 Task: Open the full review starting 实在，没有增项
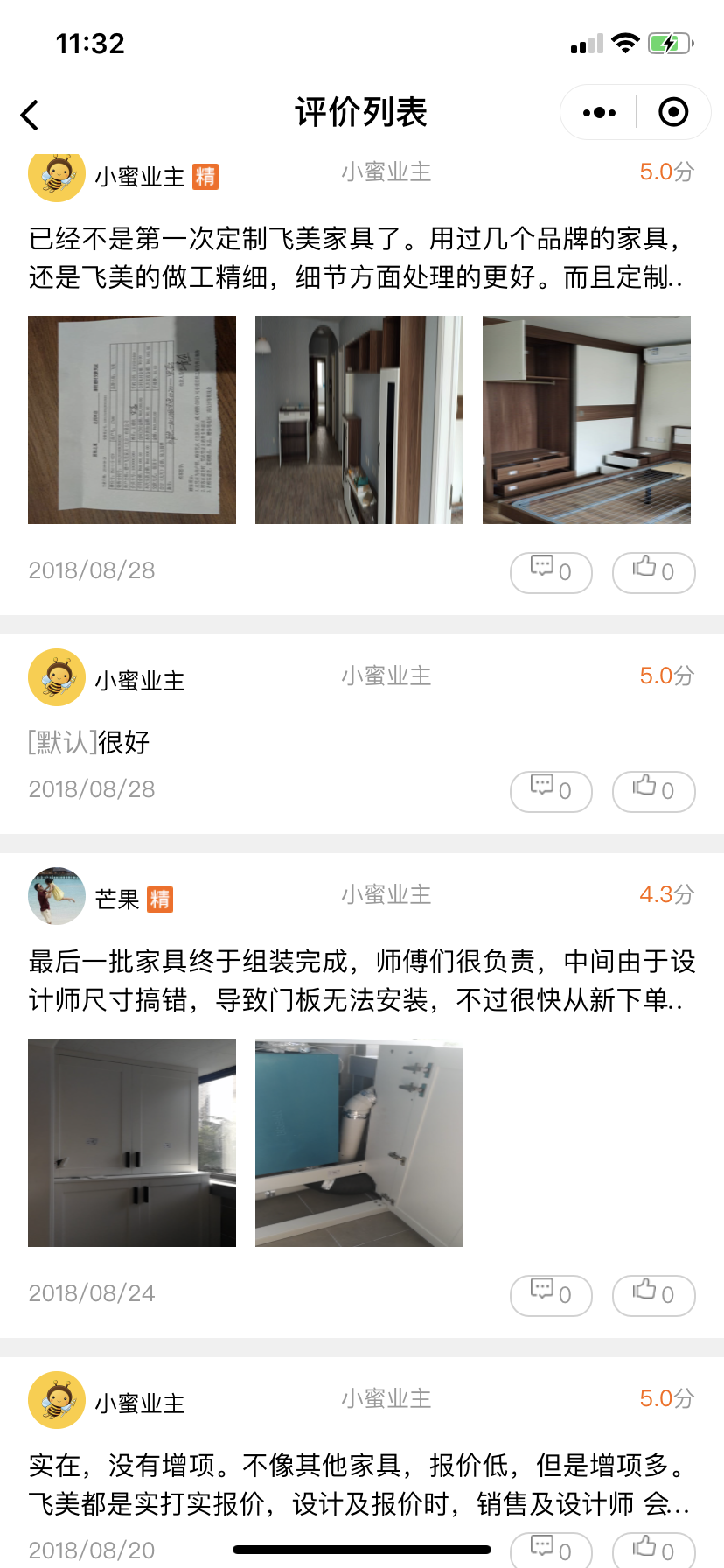[x=360, y=1484]
